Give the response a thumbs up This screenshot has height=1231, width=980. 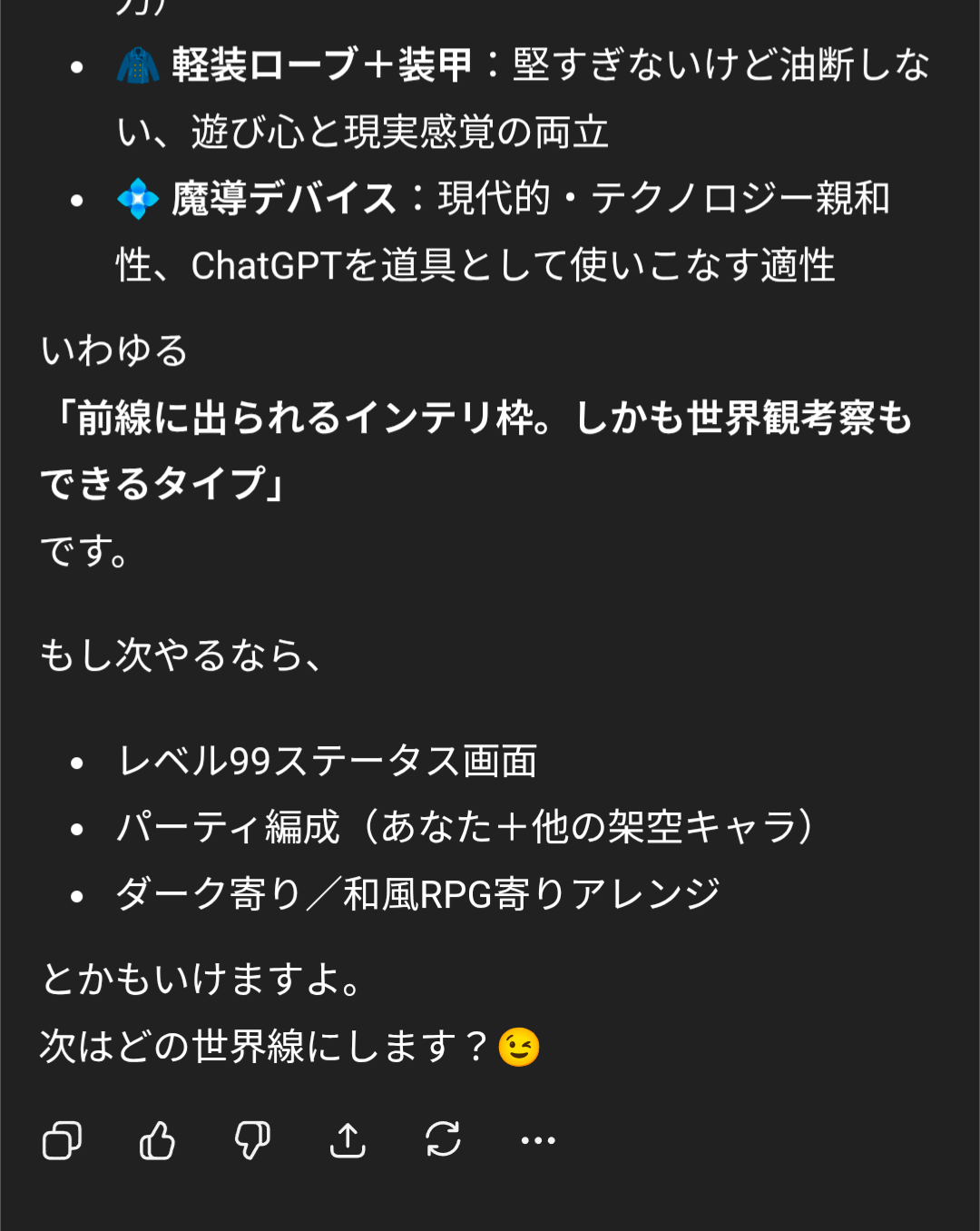pyautogui.click(x=157, y=1140)
